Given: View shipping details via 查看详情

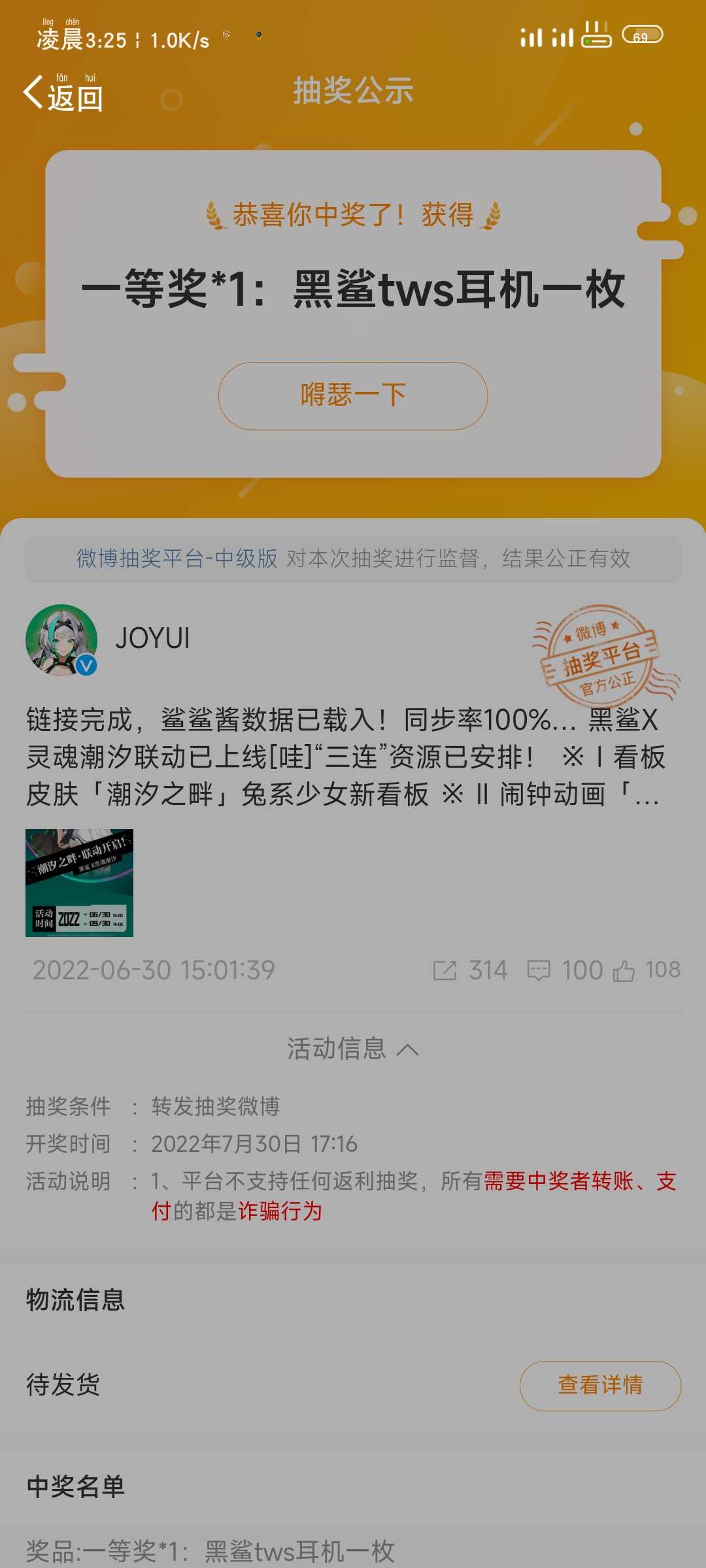Looking at the screenshot, I should (x=599, y=1385).
